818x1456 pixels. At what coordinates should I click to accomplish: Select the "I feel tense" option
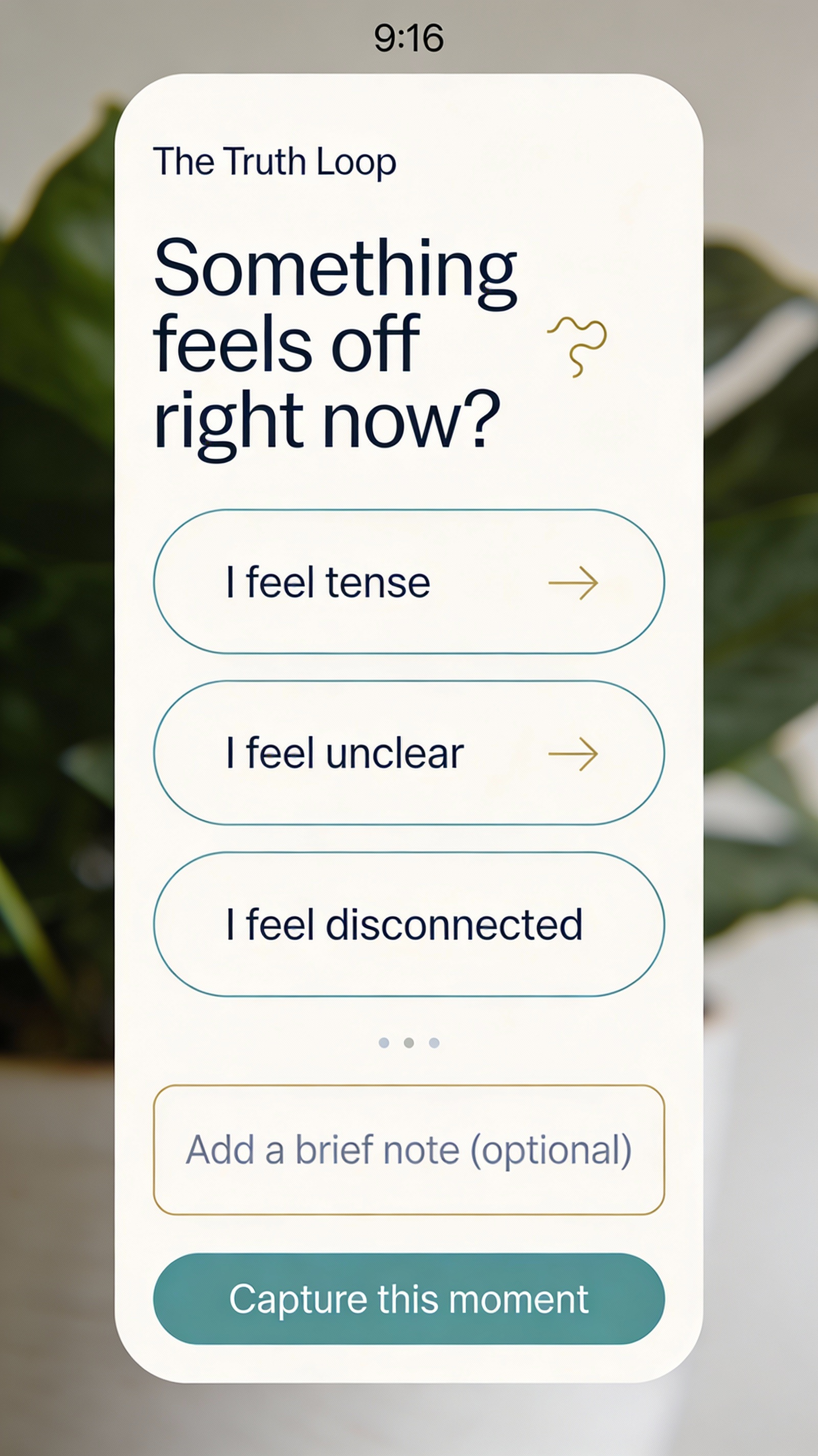coord(408,582)
